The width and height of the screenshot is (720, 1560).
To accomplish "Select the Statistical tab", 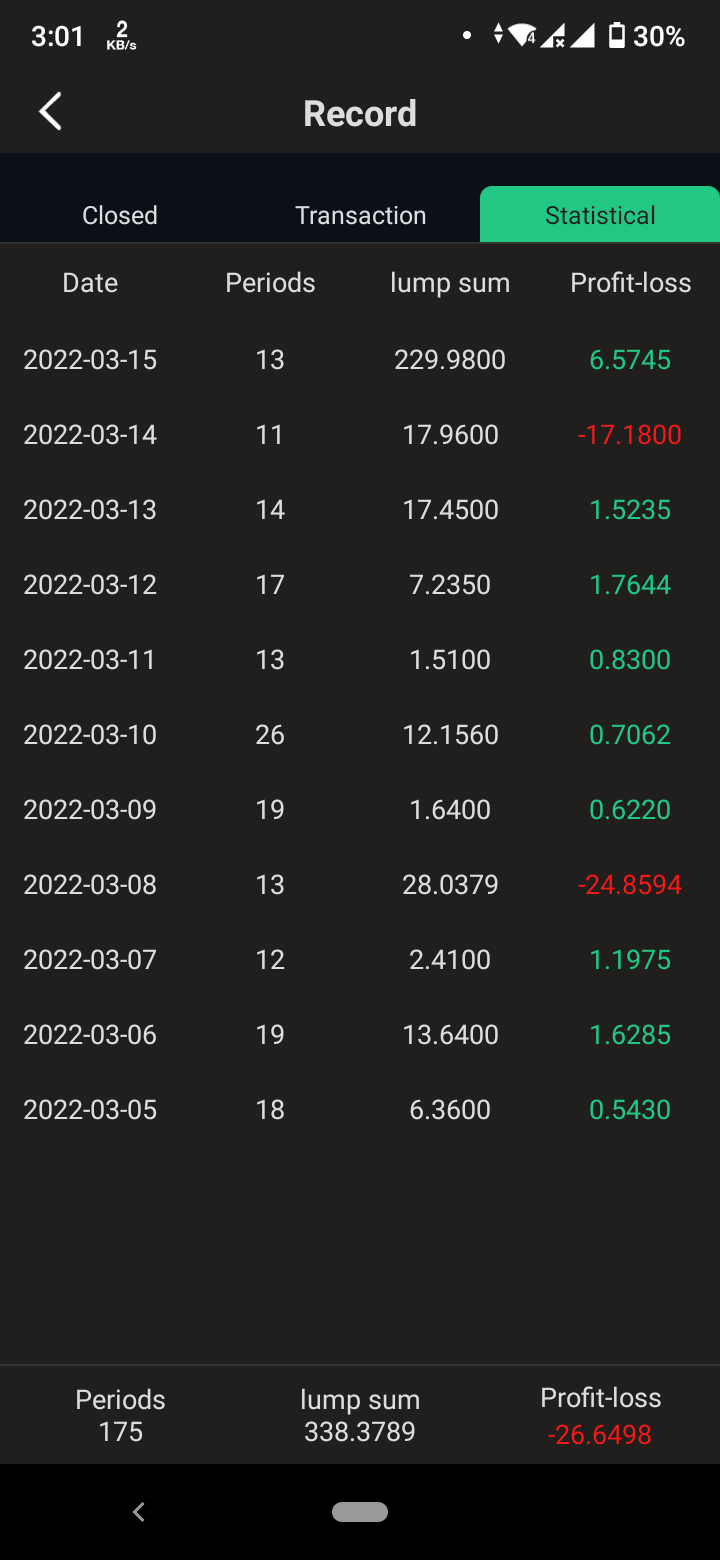I will [600, 215].
